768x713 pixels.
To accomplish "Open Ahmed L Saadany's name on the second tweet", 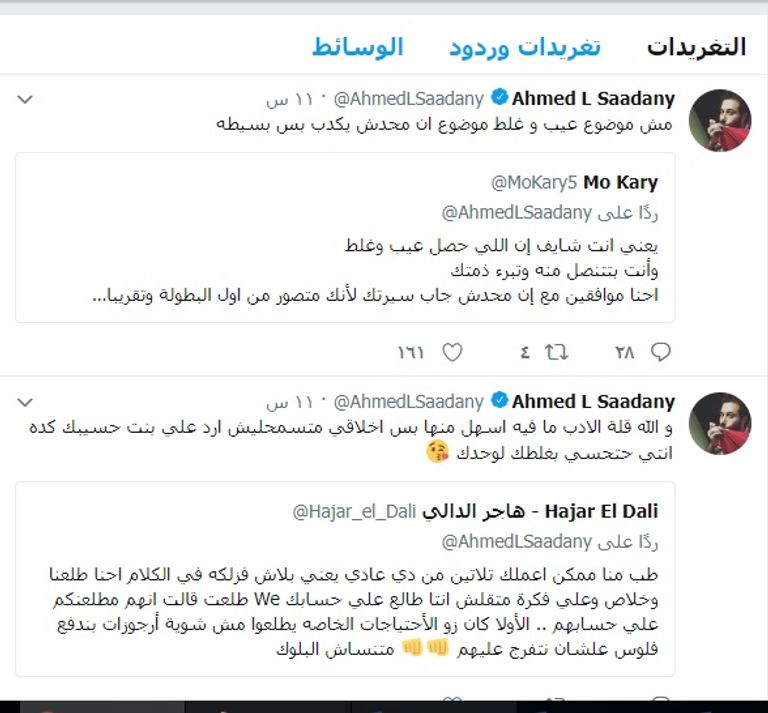I will click(x=593, y=401).
